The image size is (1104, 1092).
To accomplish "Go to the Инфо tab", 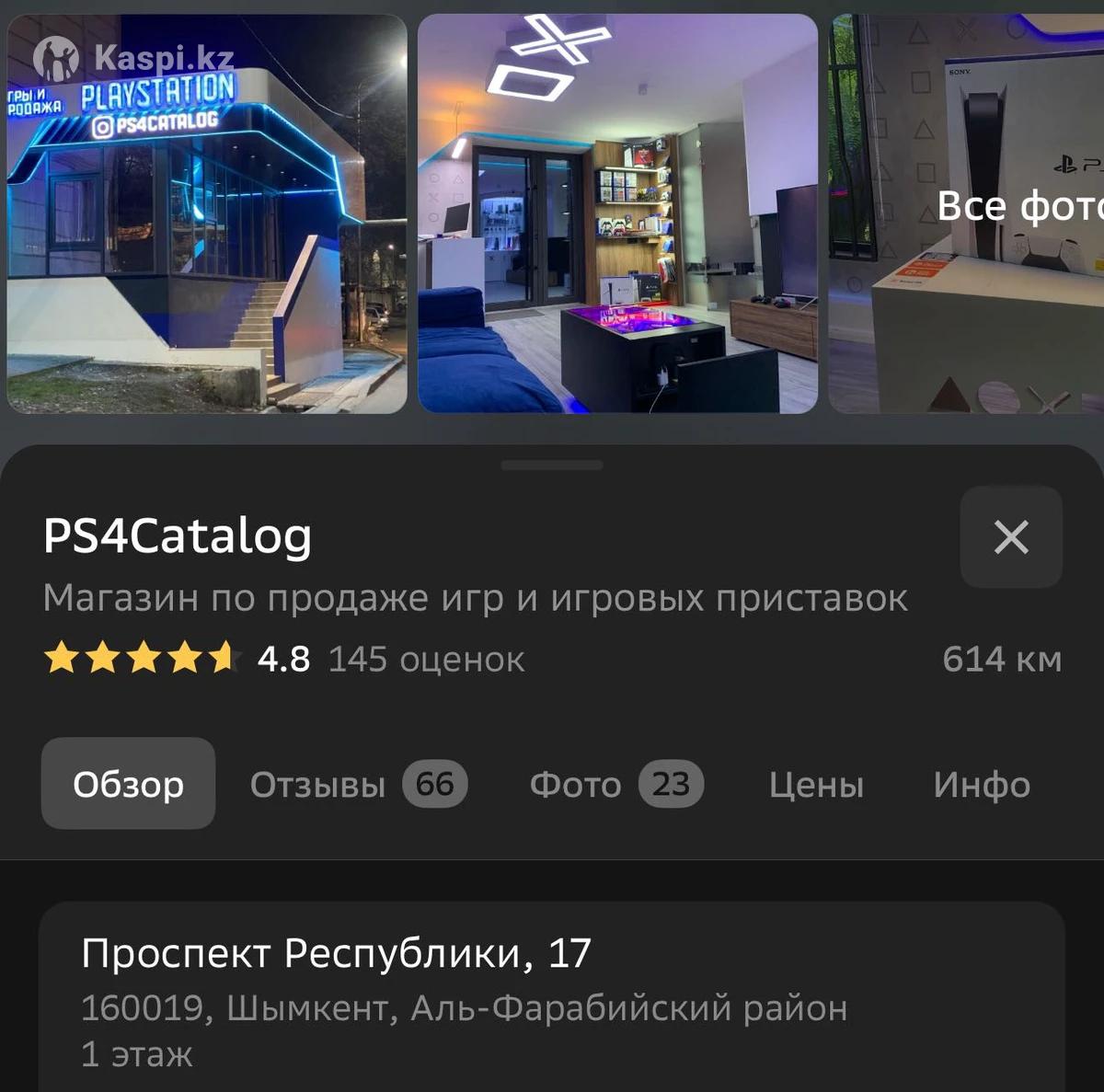I will tap(982, 785).
